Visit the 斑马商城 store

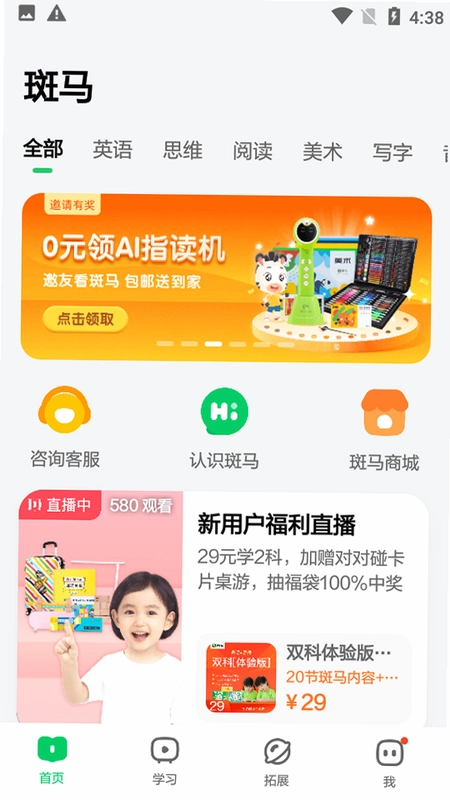(384, 430)
